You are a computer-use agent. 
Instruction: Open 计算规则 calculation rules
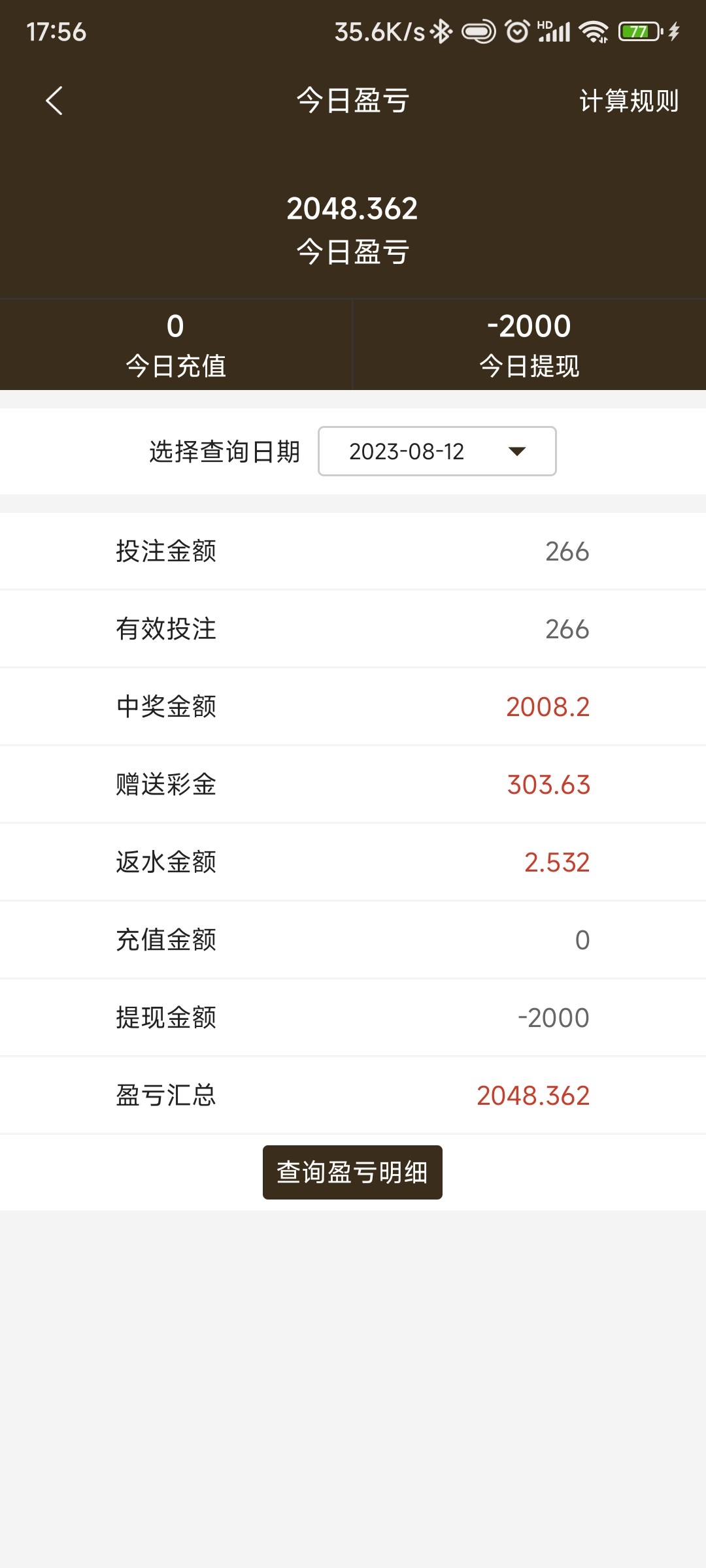pos(628,101)
